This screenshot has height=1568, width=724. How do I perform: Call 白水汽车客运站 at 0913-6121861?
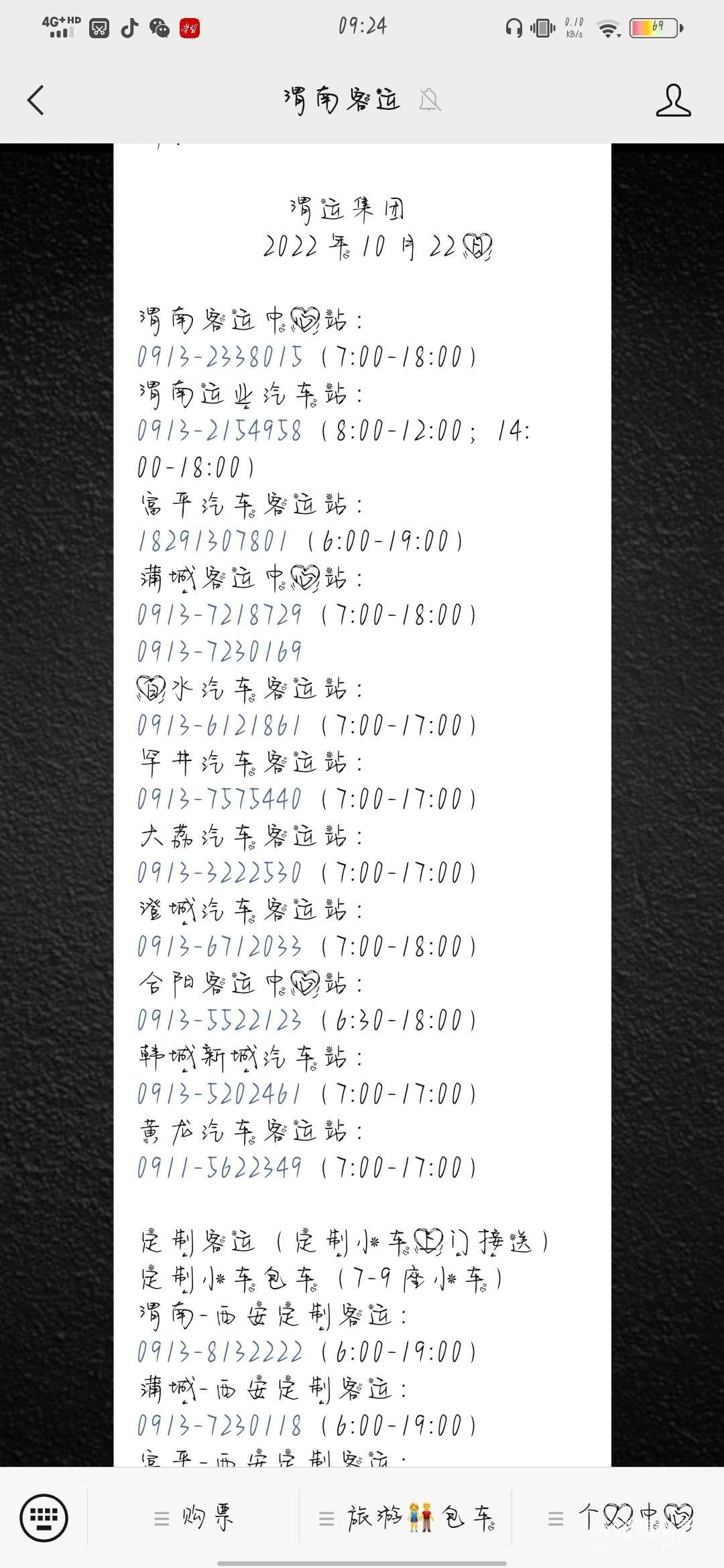(220, 725)
